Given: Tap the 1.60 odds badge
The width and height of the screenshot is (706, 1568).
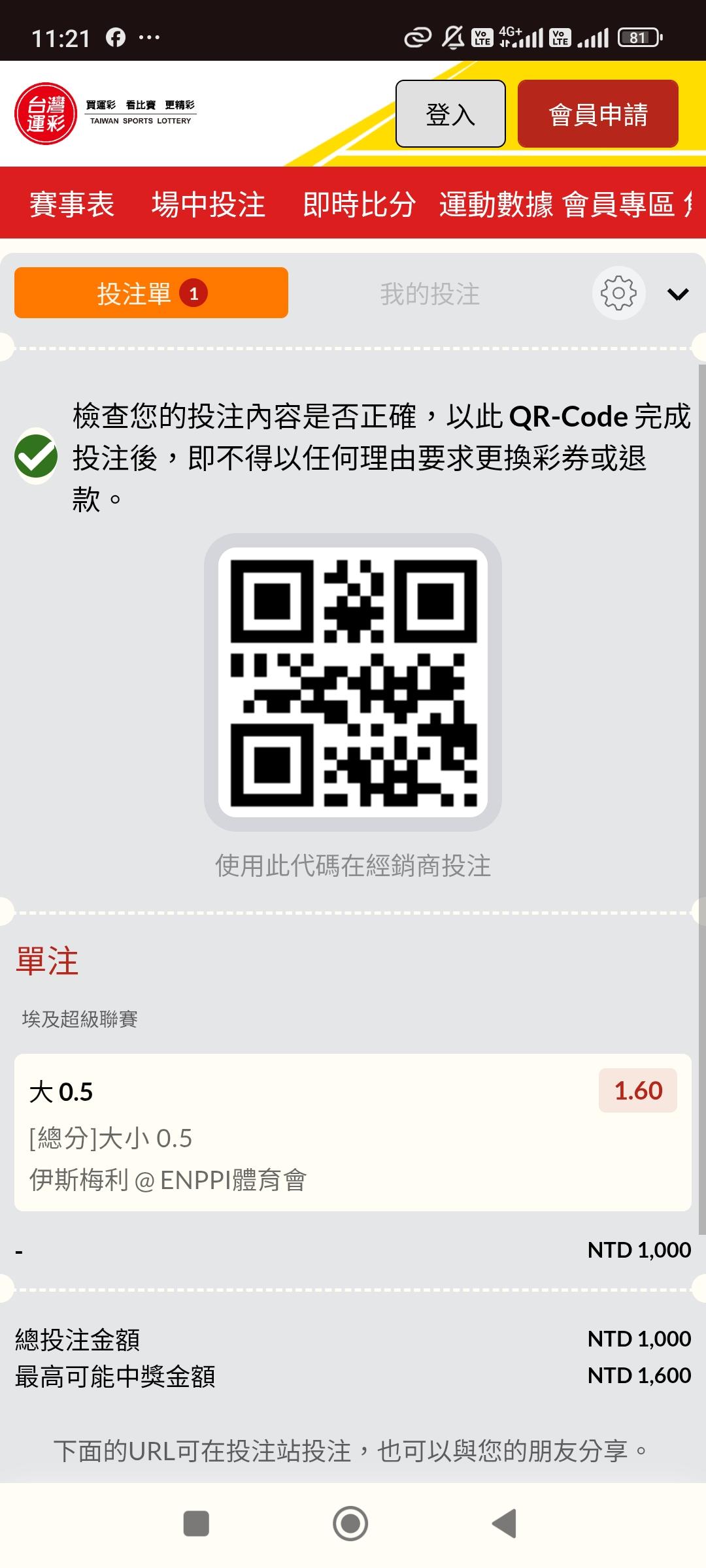Looking at the screenshot, I should coord(638,1090).
